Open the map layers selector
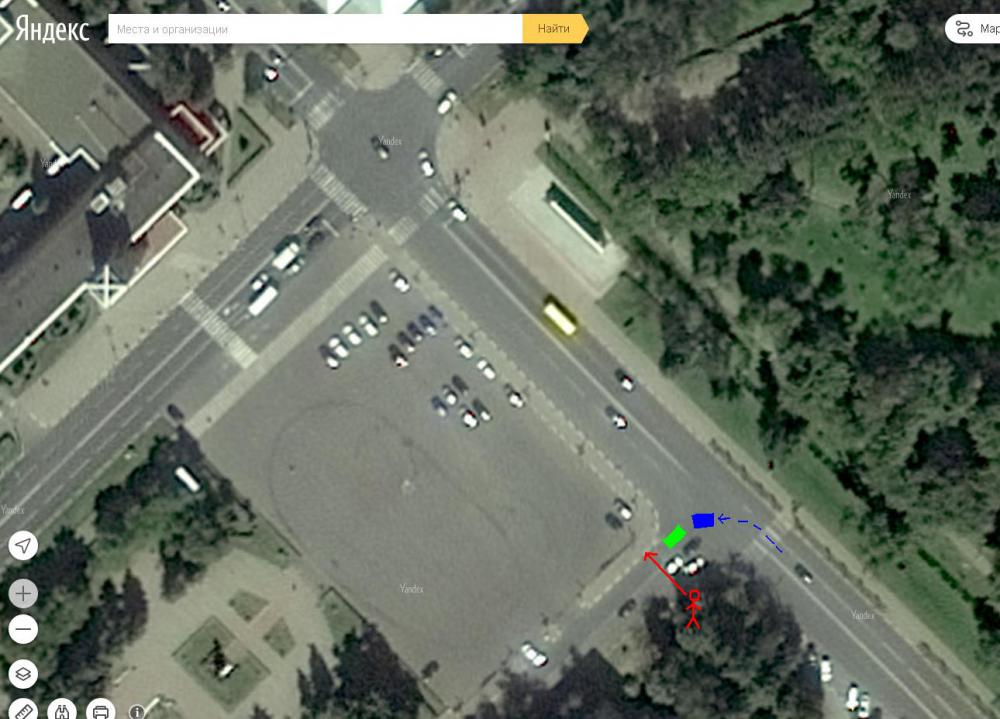Screen dimensions: 1000x719 23,673
